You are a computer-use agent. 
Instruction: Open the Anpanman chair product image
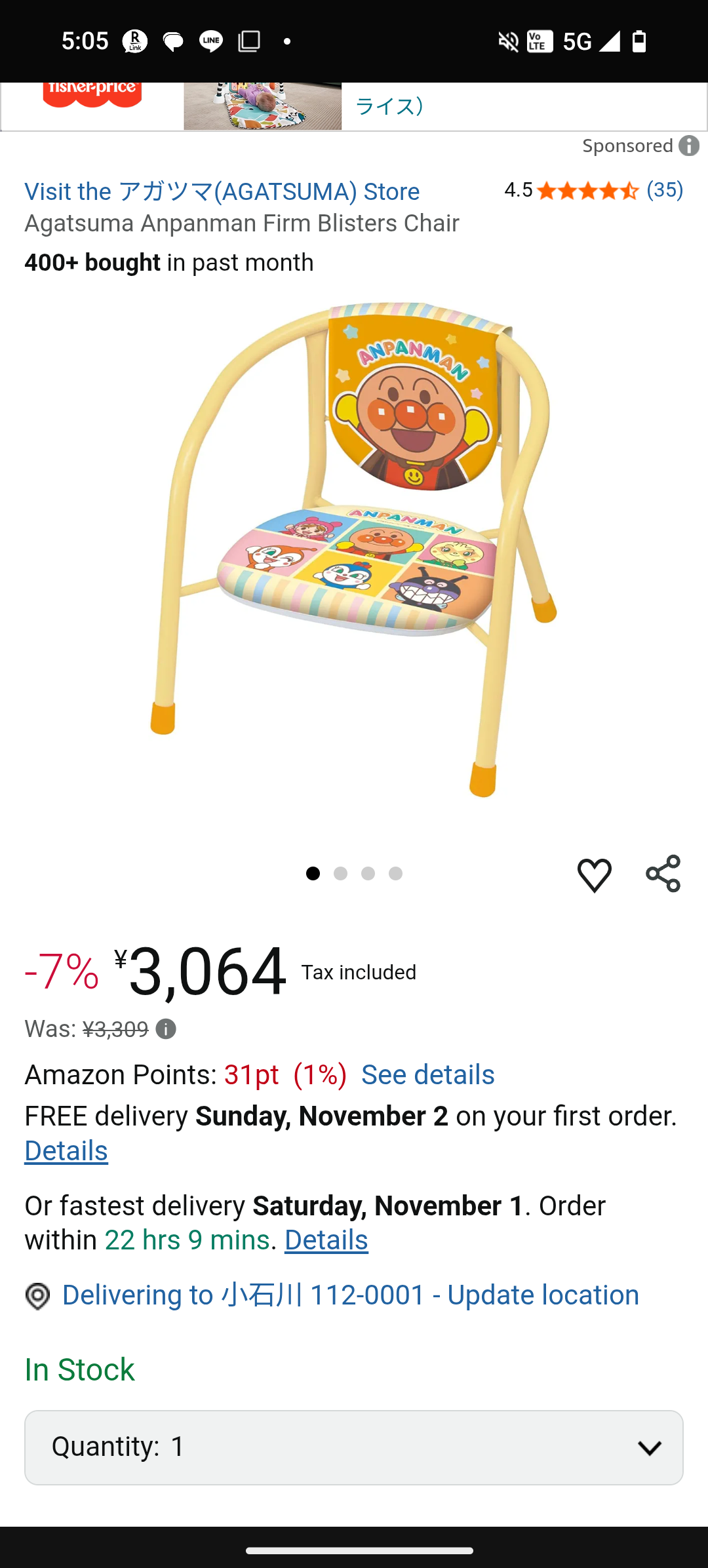pyautogui.click(x=354, y=551)
